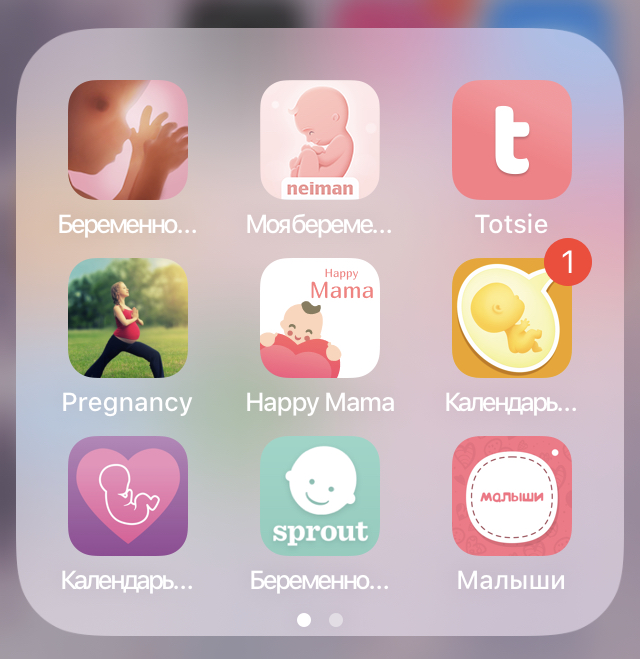Open Календарь… app with notification badge
Screen dimensions: 640x659
(x=512, y=318)
